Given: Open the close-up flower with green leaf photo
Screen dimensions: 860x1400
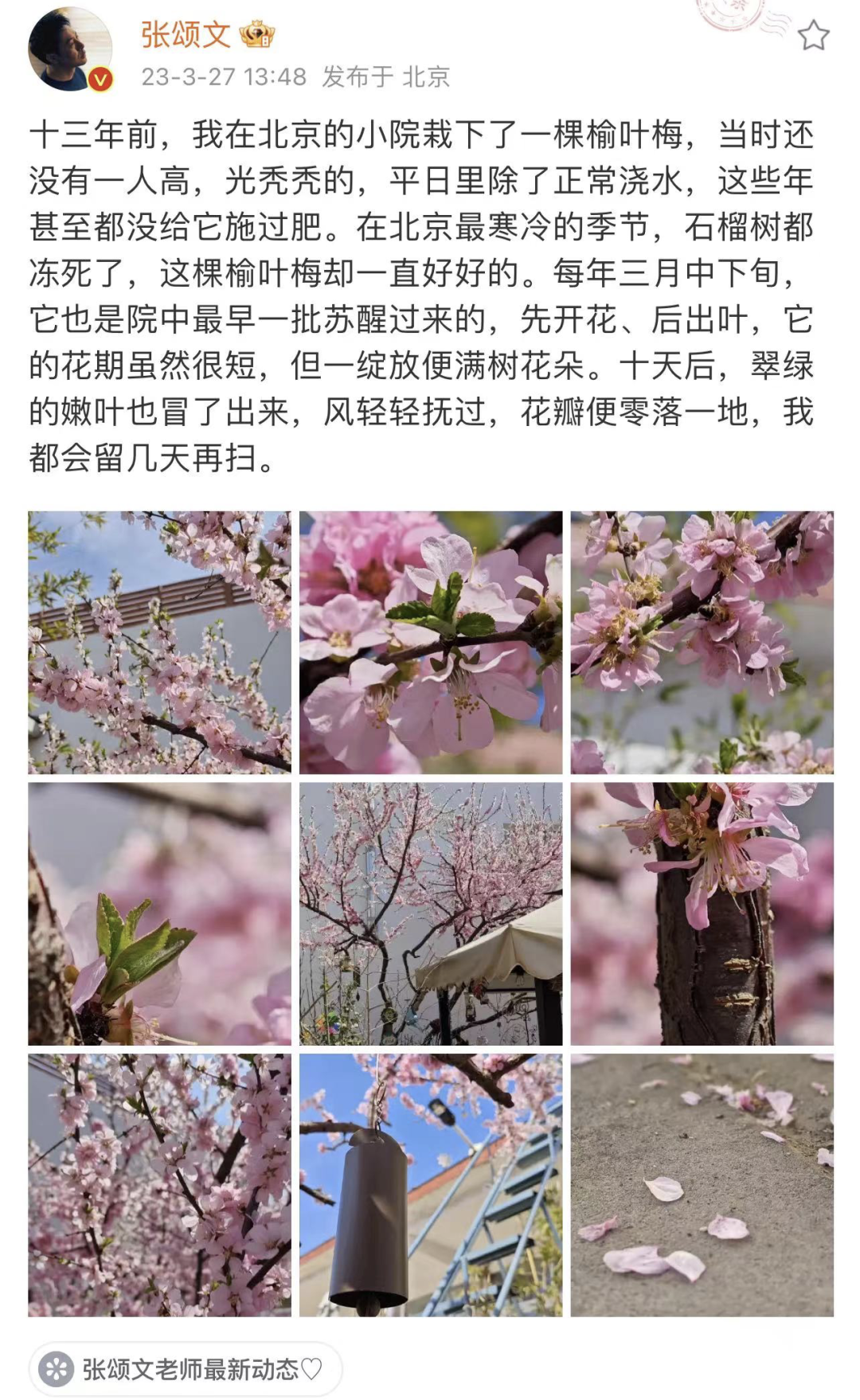Looking at the screenshot, I should [431, 642].
